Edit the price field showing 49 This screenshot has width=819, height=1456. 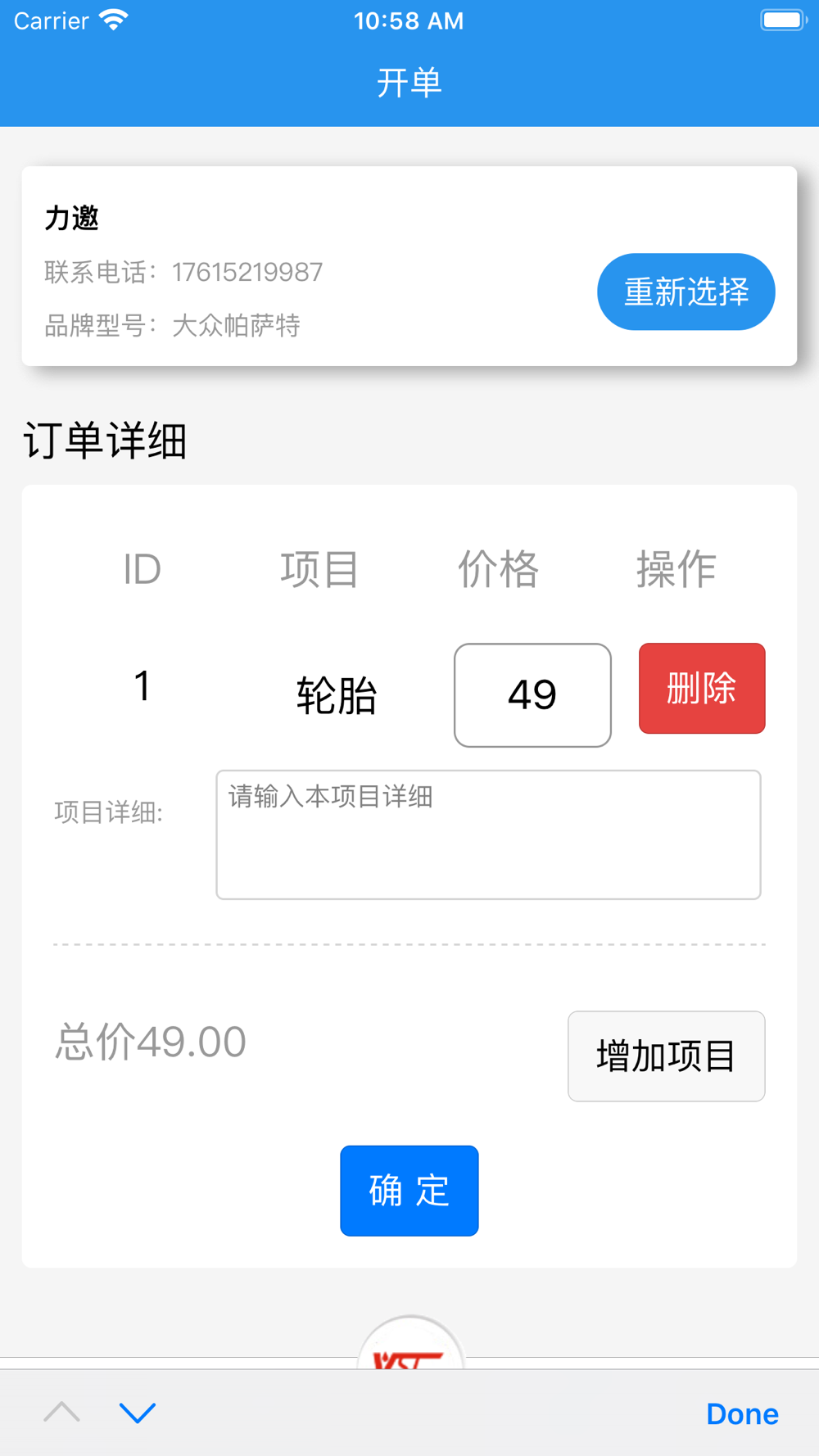click(532, 695)
